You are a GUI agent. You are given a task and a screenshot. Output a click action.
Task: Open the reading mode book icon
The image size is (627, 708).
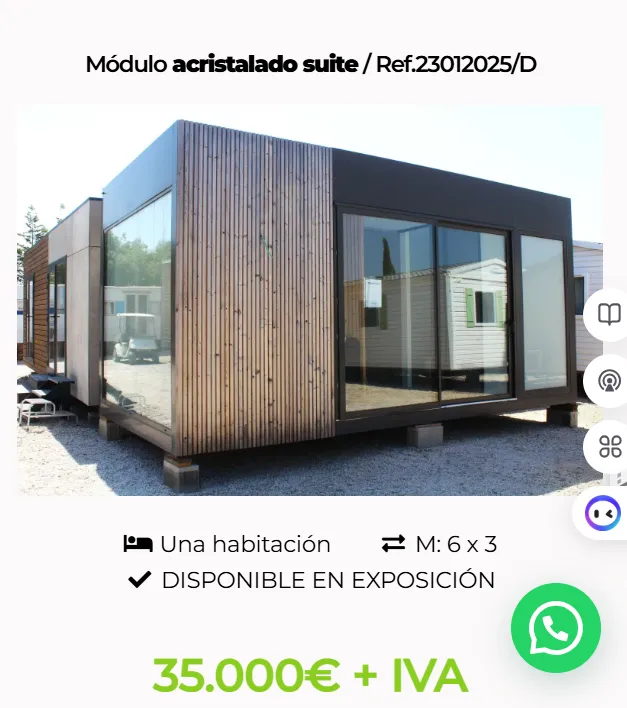(x=609, y=314)
